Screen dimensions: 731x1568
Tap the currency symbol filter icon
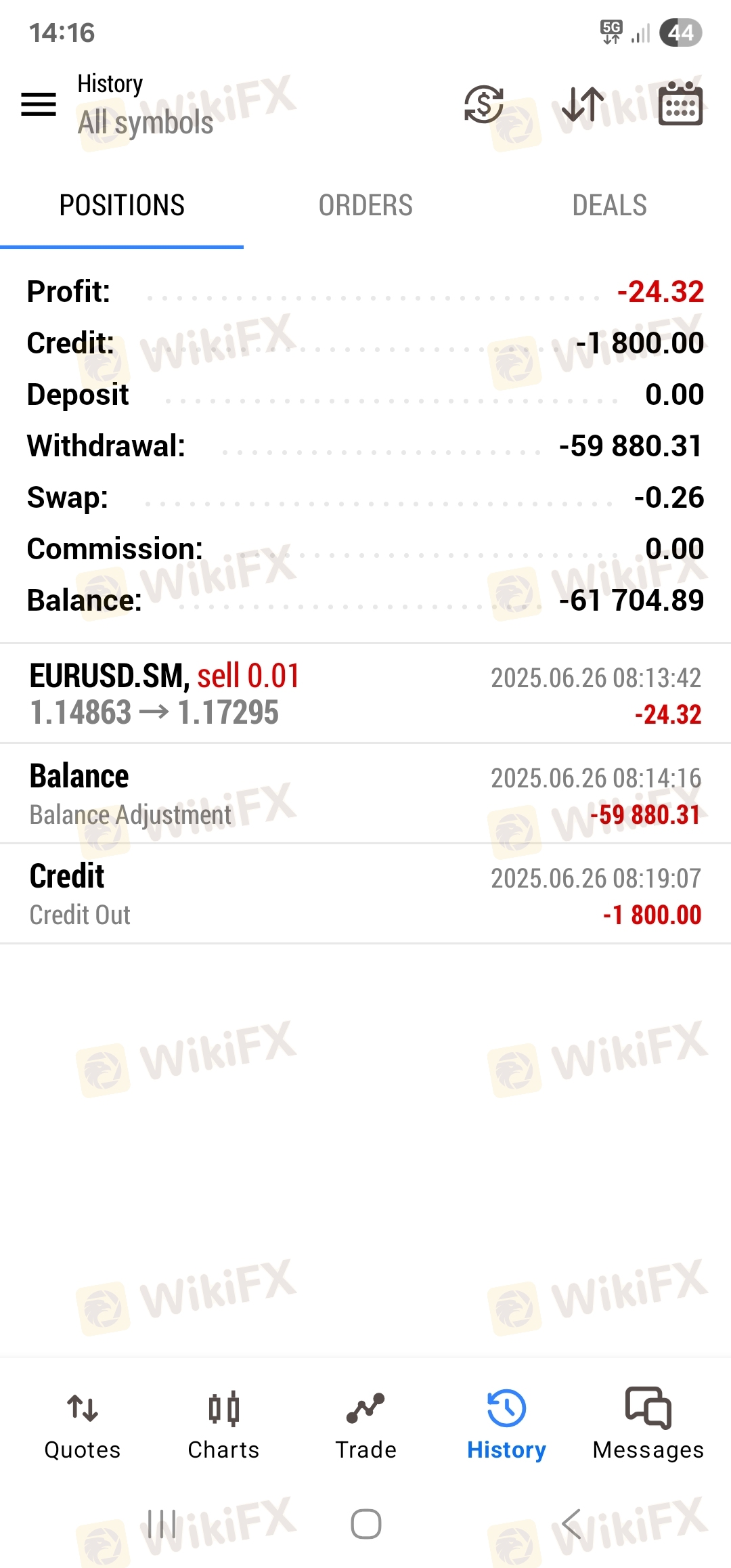tap(483, 104)
